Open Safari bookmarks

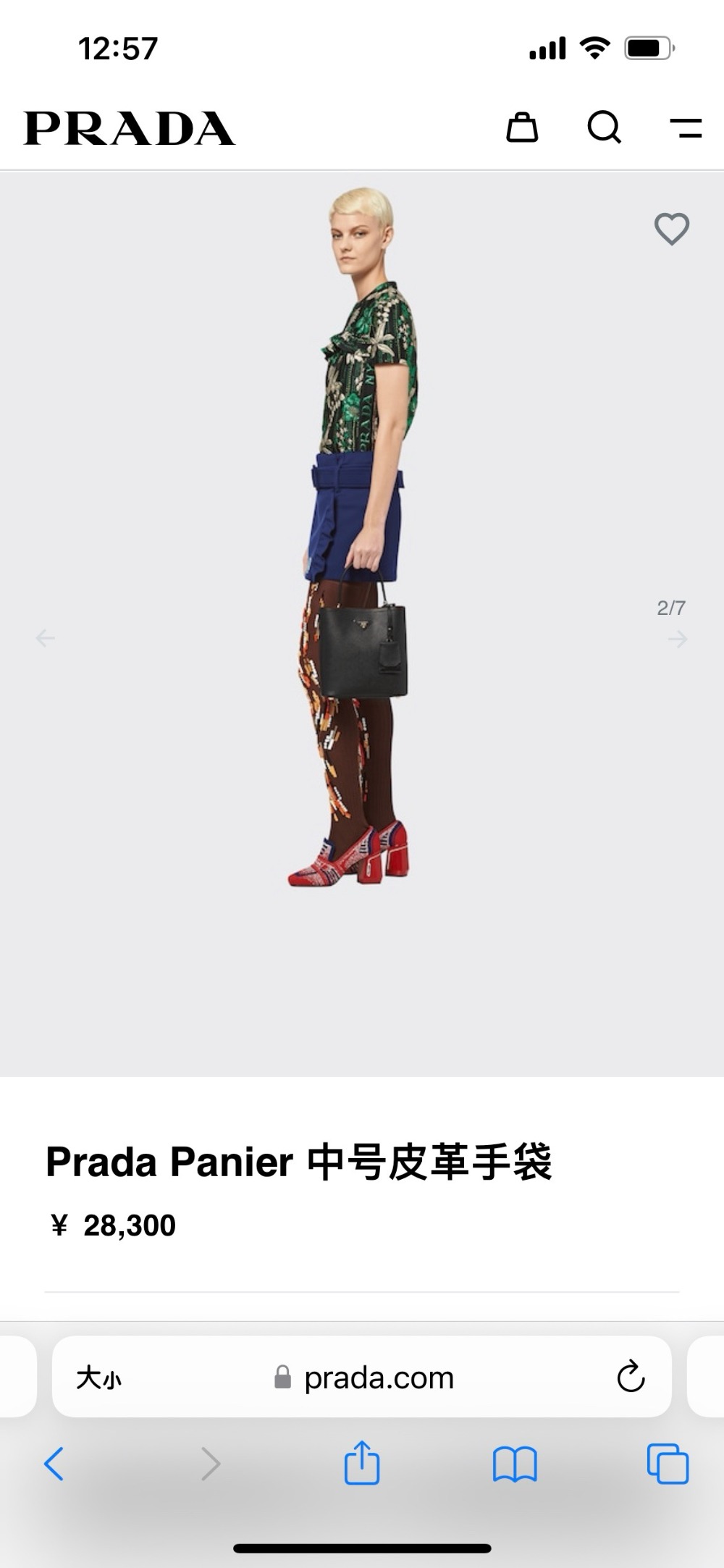514,1464
